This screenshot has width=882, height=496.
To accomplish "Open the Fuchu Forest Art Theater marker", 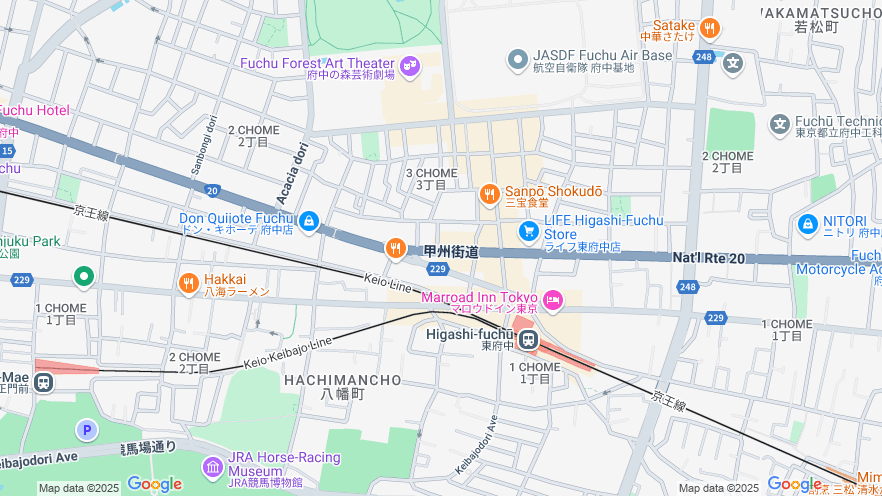I will [x=409, y=66].
